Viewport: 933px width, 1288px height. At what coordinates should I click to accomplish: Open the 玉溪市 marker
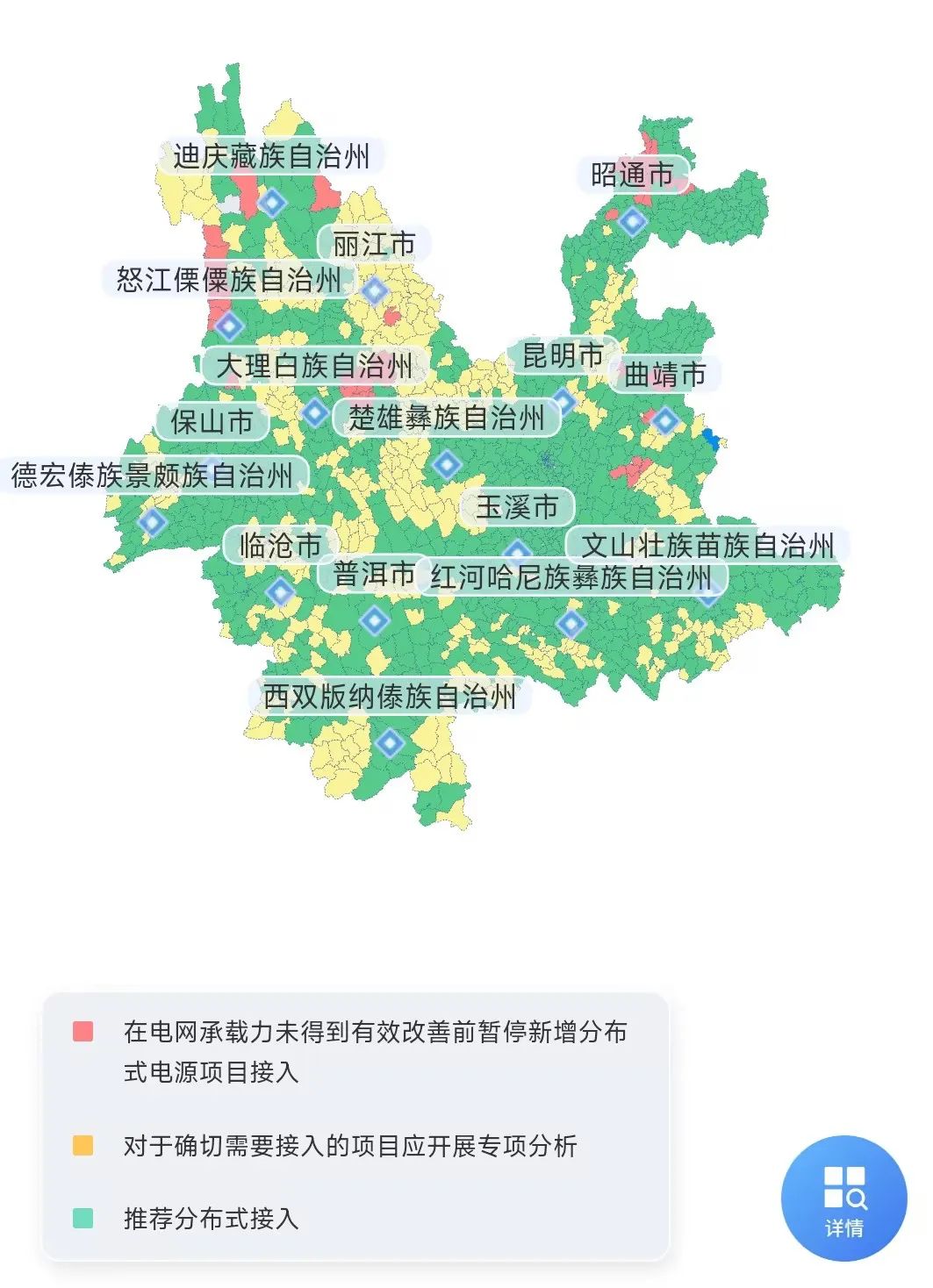tap(517, 550)
